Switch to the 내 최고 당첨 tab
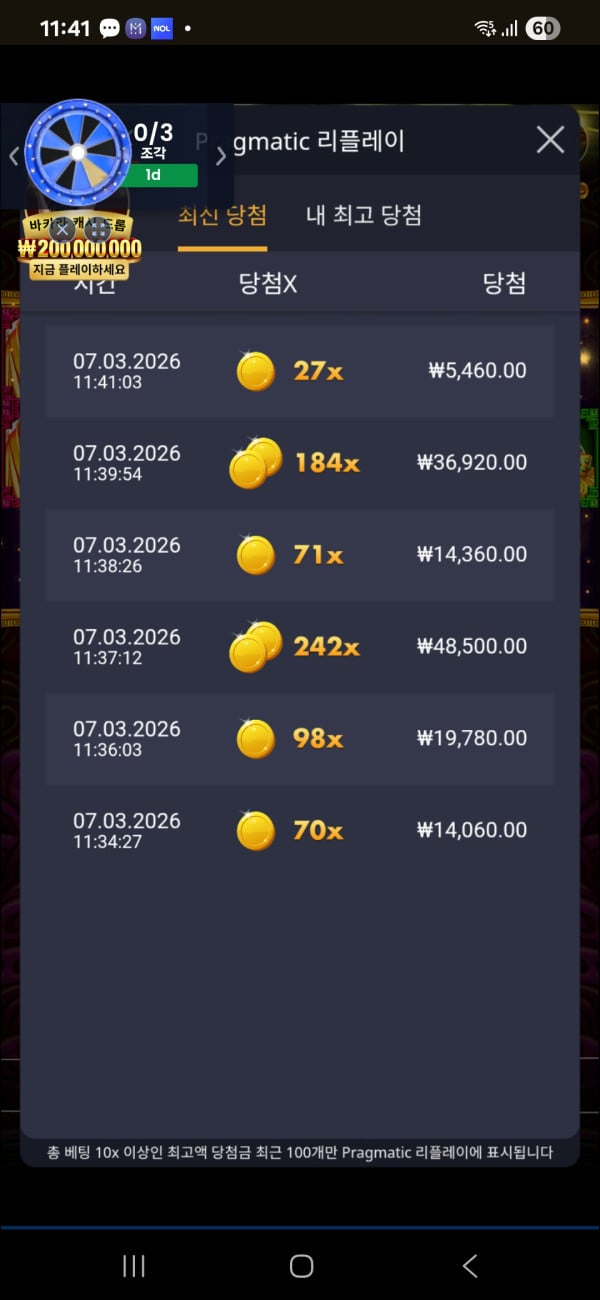 pos(363,216)
